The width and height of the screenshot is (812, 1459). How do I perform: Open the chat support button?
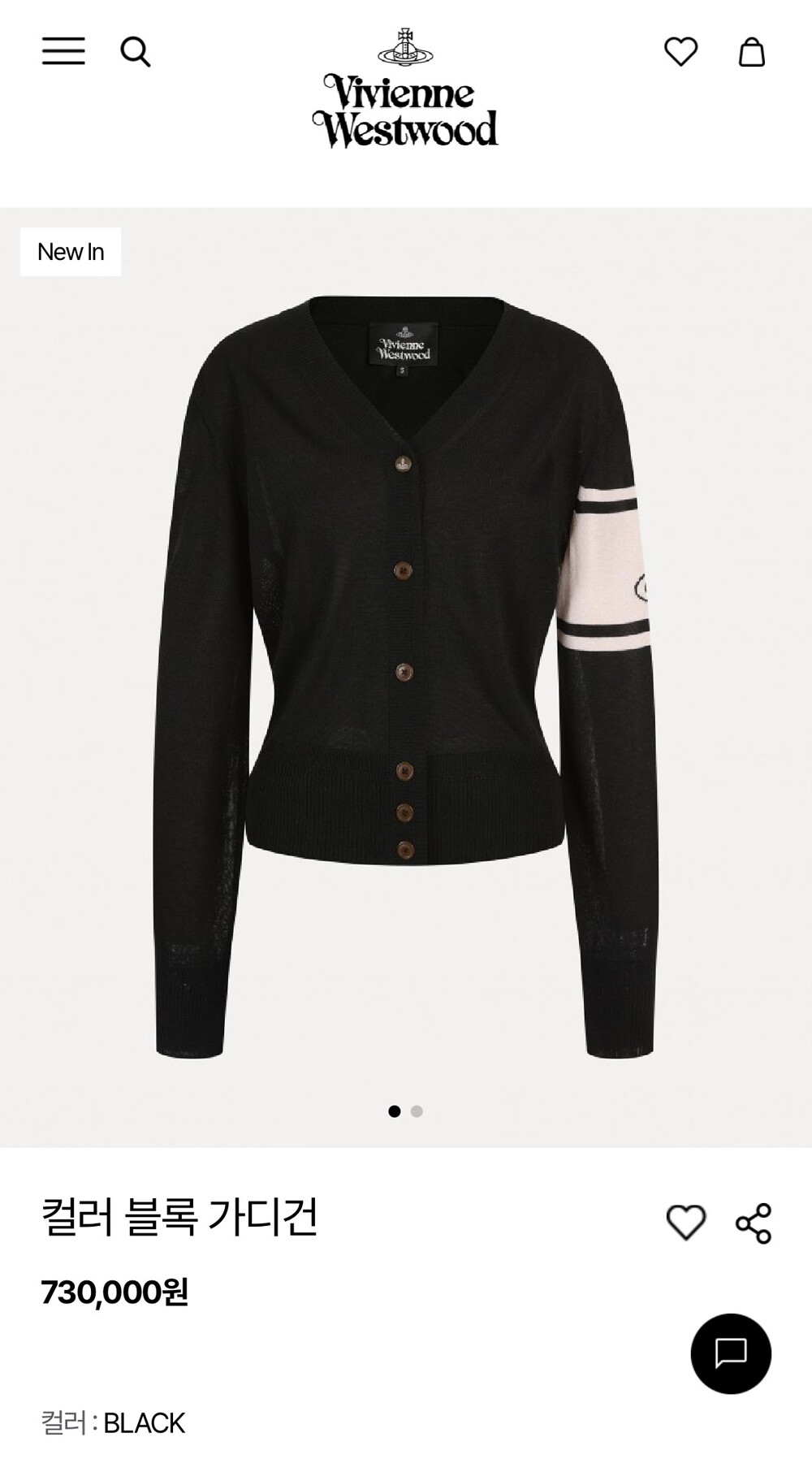(x=731, y=1353)
